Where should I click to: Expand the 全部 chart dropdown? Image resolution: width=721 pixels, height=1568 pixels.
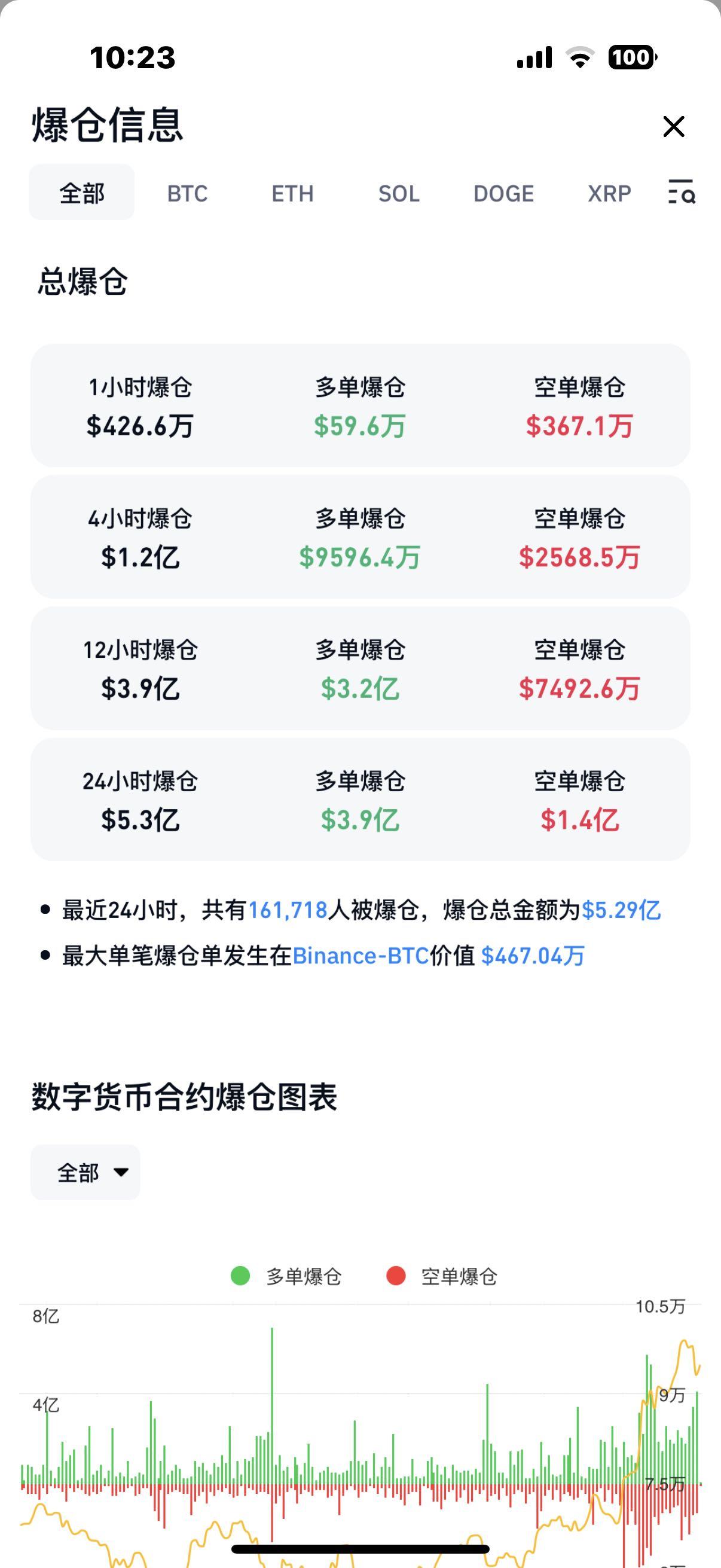tap(85, 1172)
